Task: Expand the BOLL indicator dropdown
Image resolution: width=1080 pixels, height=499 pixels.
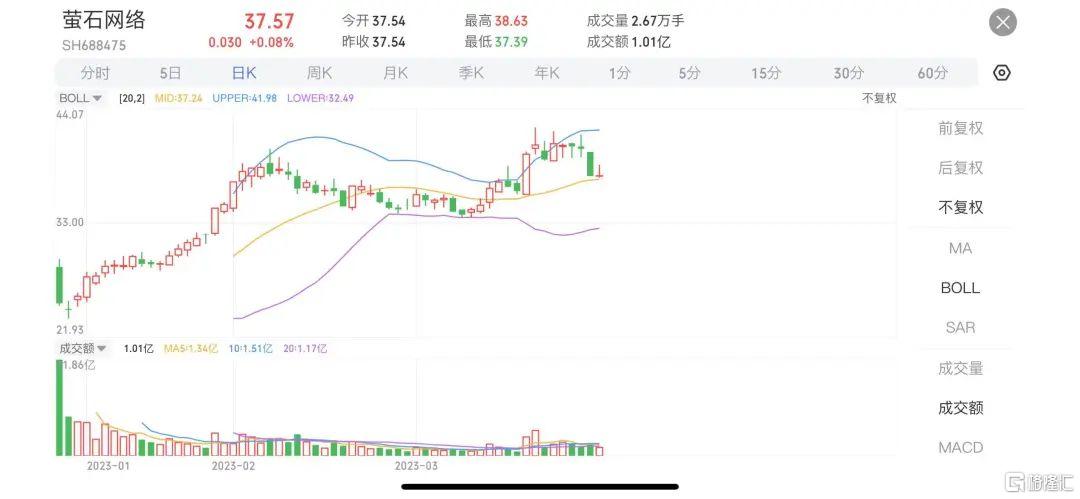Action: (81, 98)
